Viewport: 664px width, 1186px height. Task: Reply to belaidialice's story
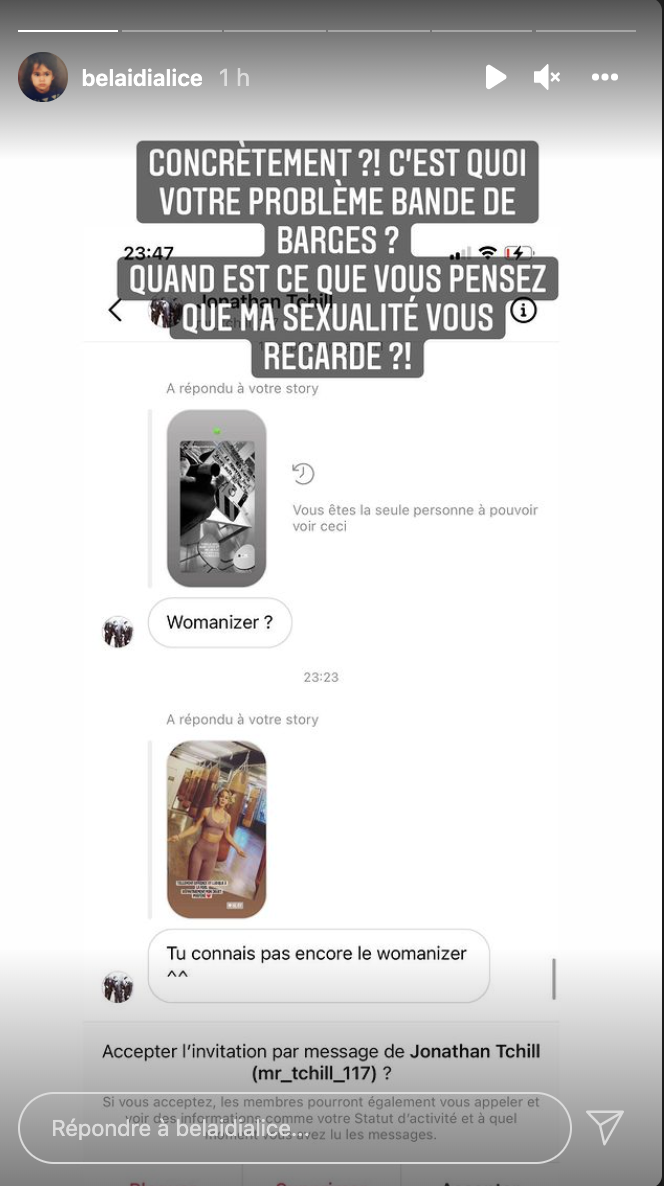point(294,1127)
